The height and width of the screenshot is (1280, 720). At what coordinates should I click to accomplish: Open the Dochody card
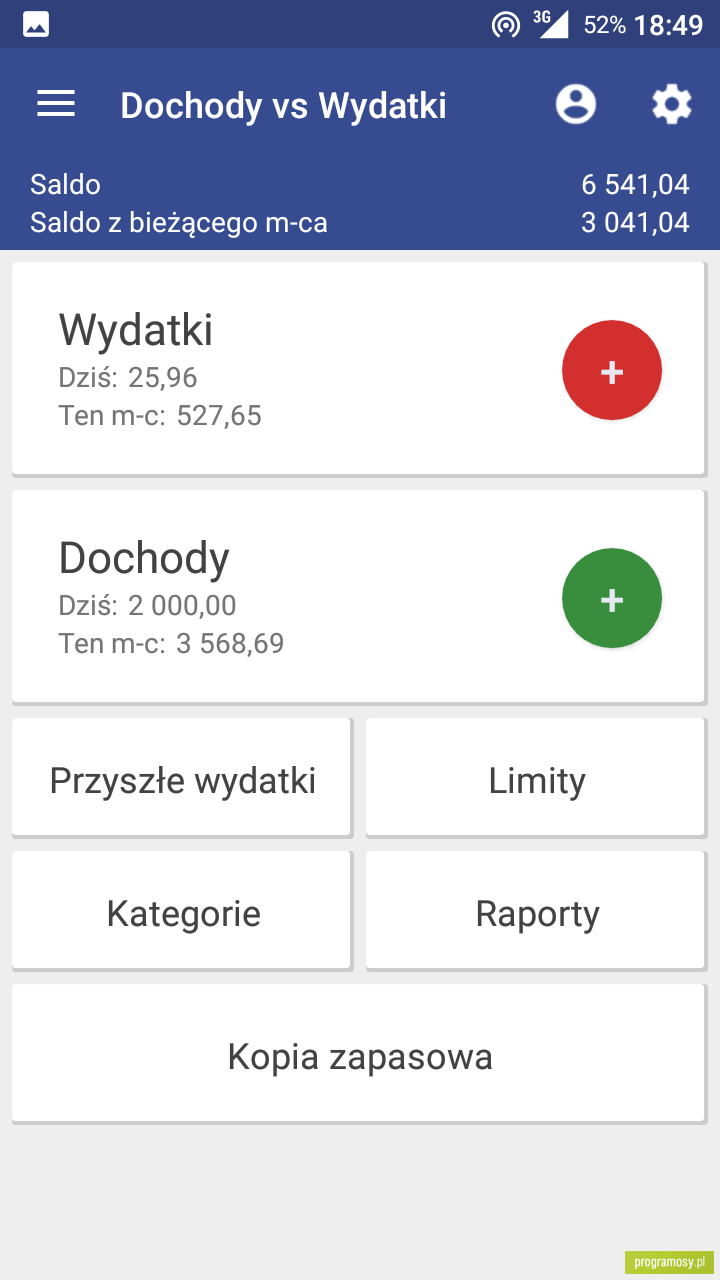coord(358,596)
